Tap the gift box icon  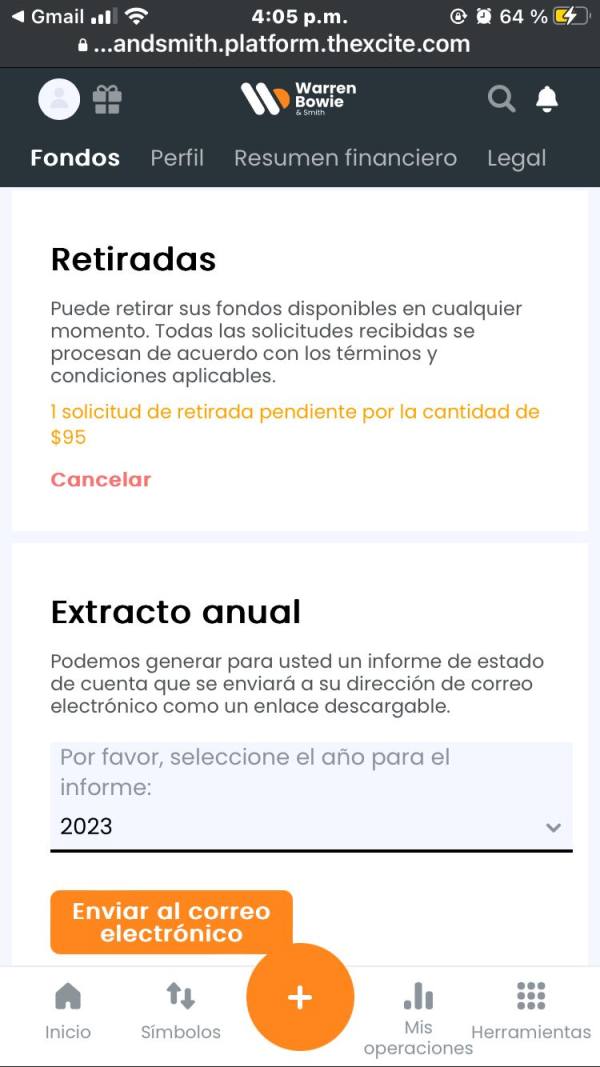107,99
